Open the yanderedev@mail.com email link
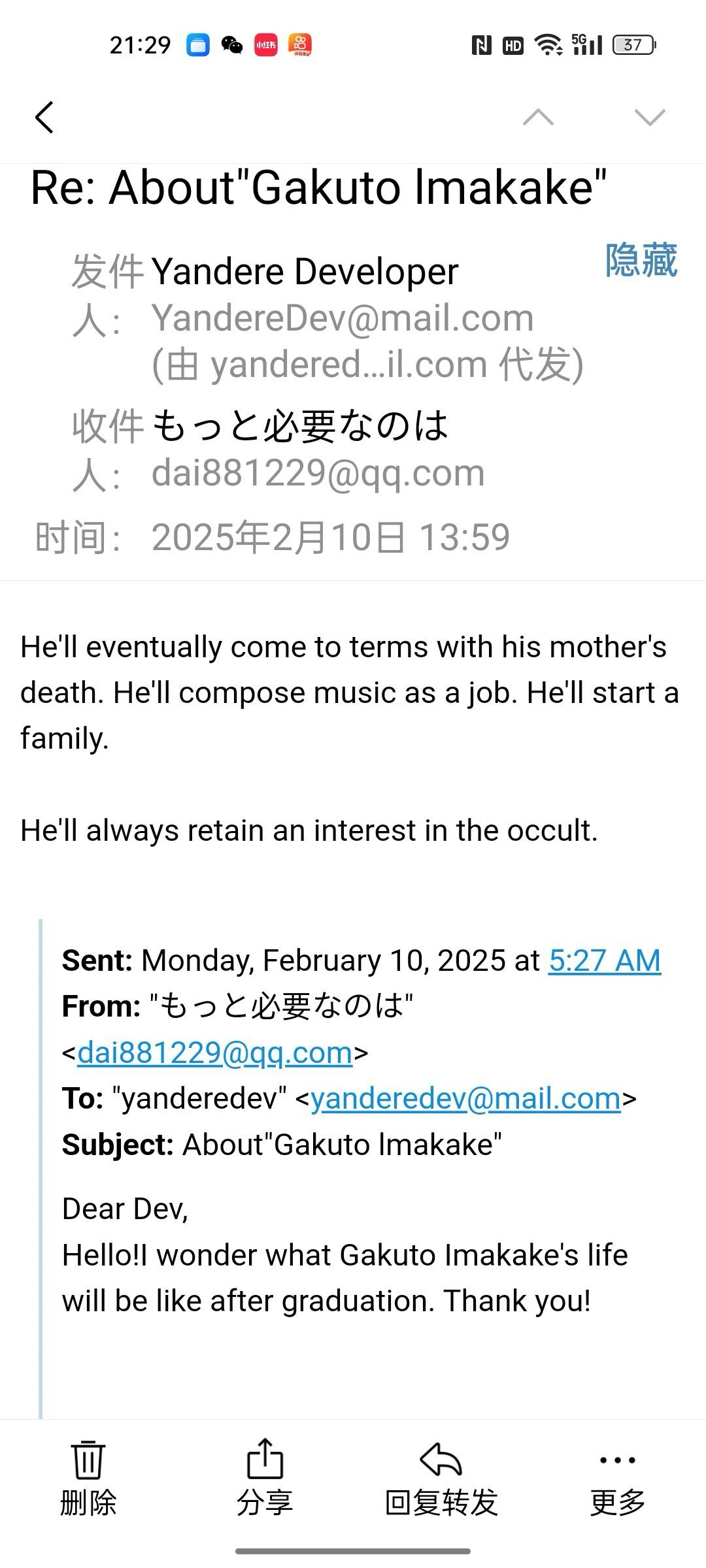 coord(465,1098)
